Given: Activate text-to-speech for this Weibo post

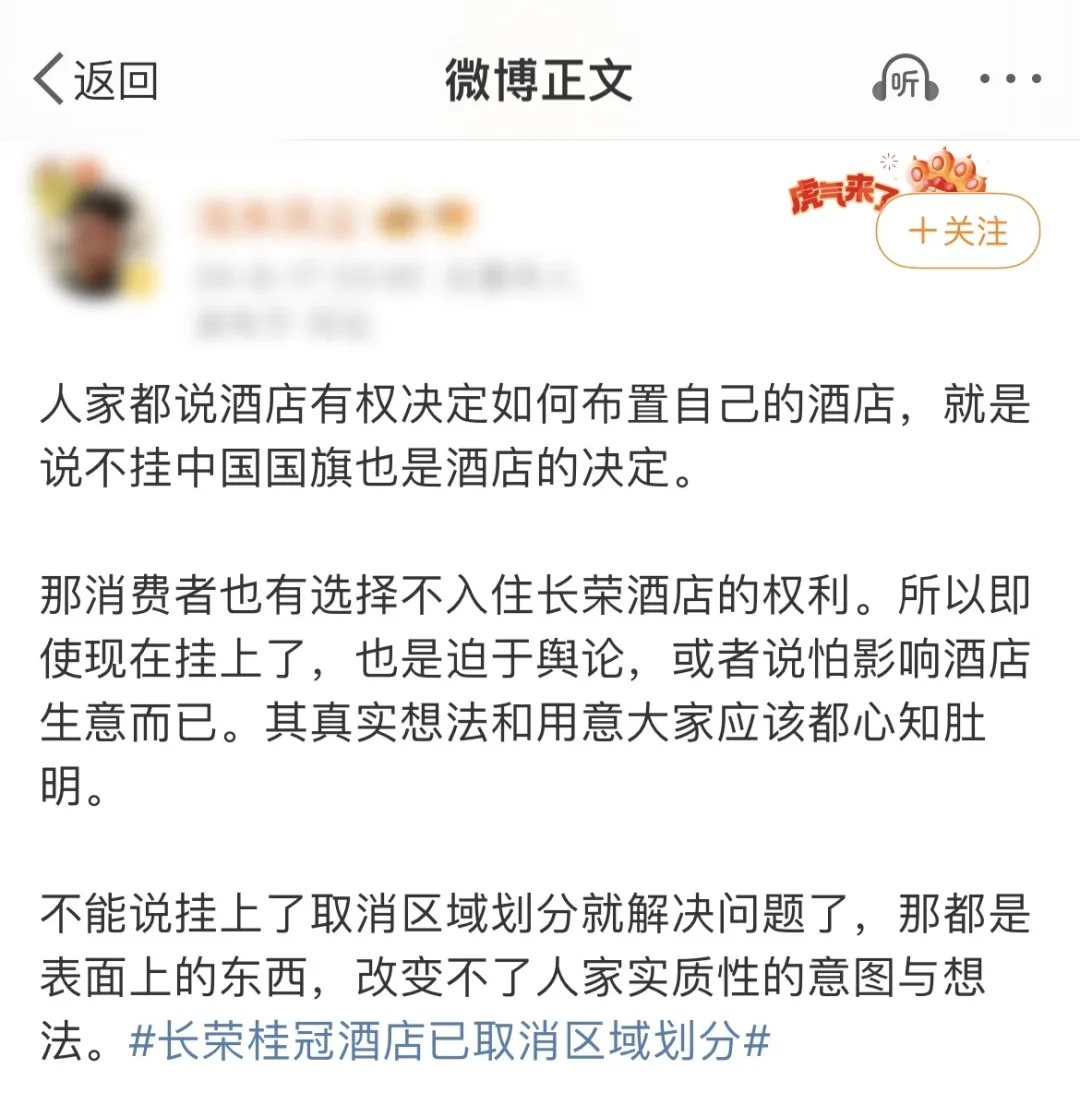Looking at the screenshot, I should [x=903, y=79].
